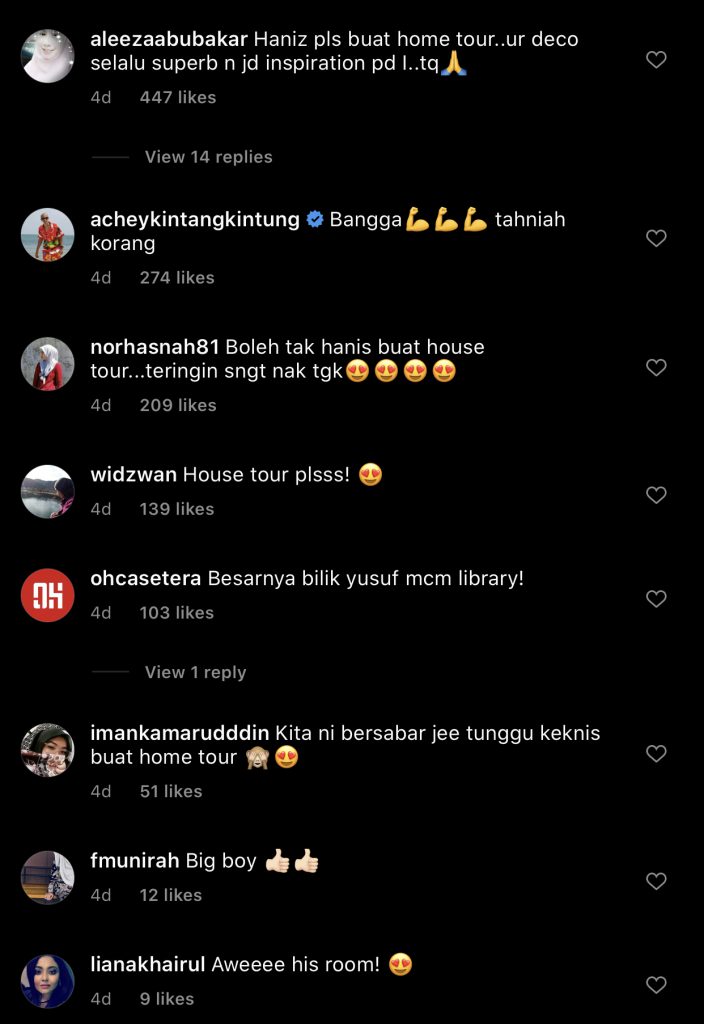Image resolution: width=704 pixels, height=1024 pixels.
Task: Like imankamarudddin's comment
Action: click(x=656, y=754)
